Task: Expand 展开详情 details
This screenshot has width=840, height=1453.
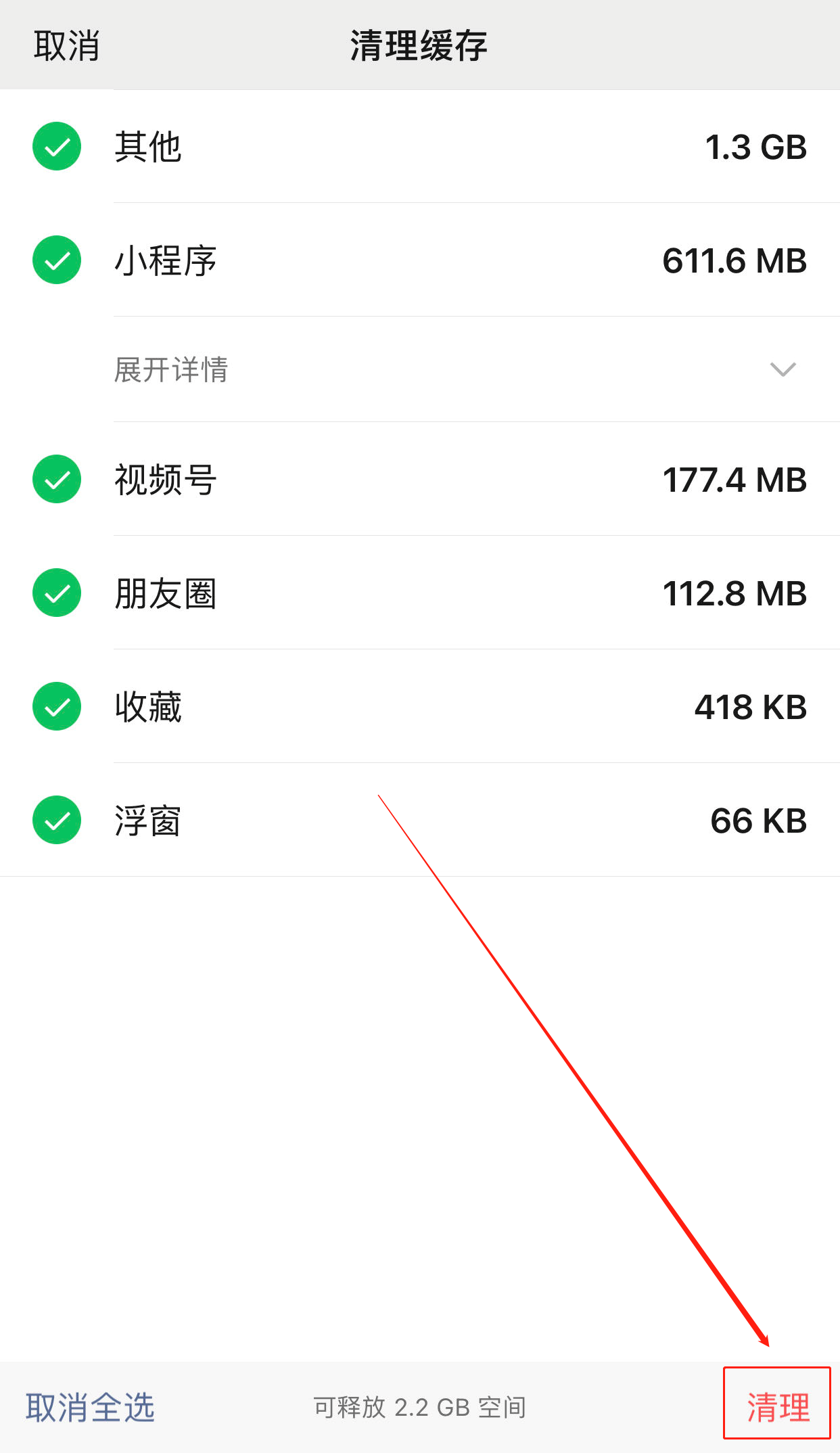Action: 477,369
